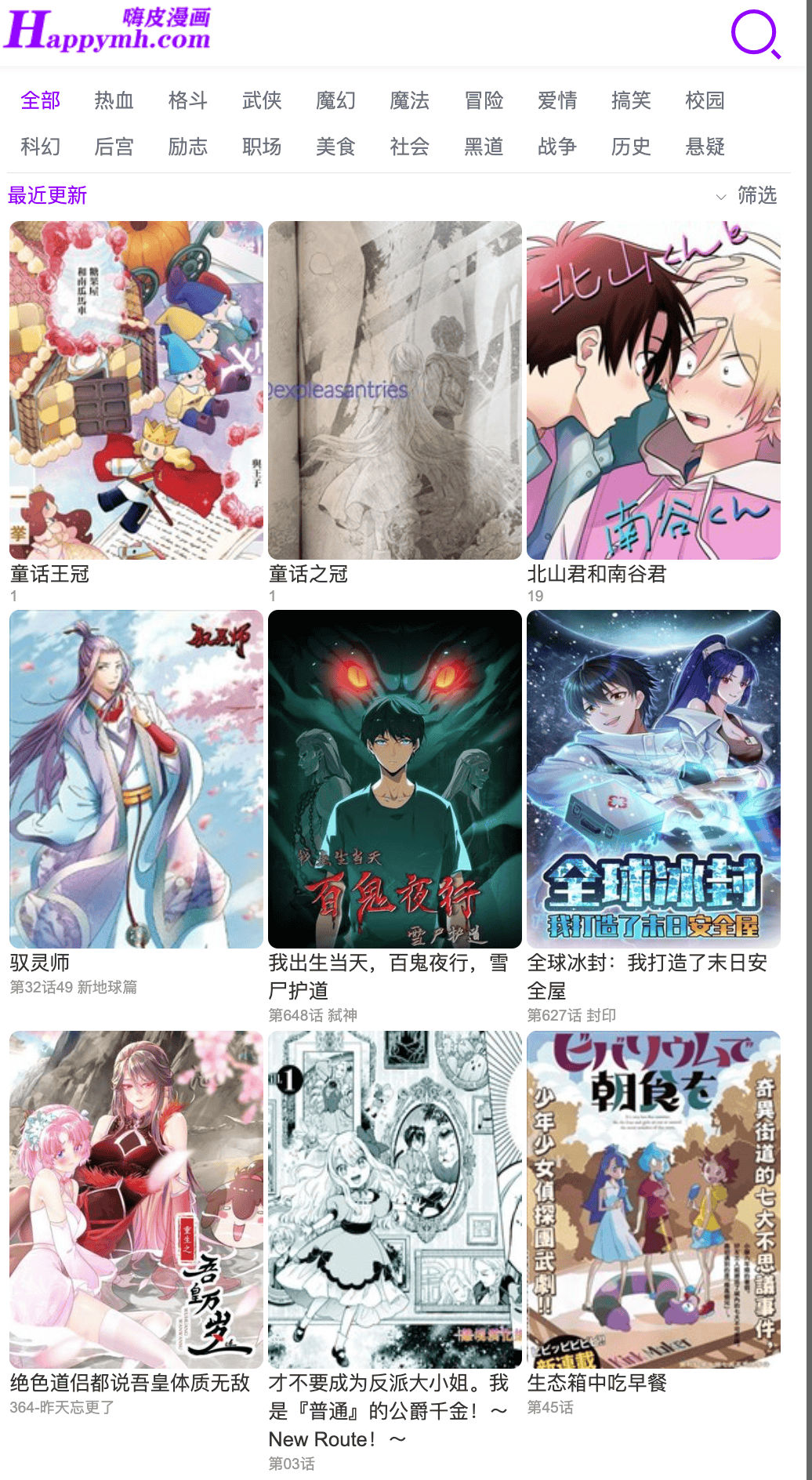The width and height of the screenshot is (812, 1480).
Task: Open 我出生当天，百鬼夜行 comic
Action: [x=394, y=779]
